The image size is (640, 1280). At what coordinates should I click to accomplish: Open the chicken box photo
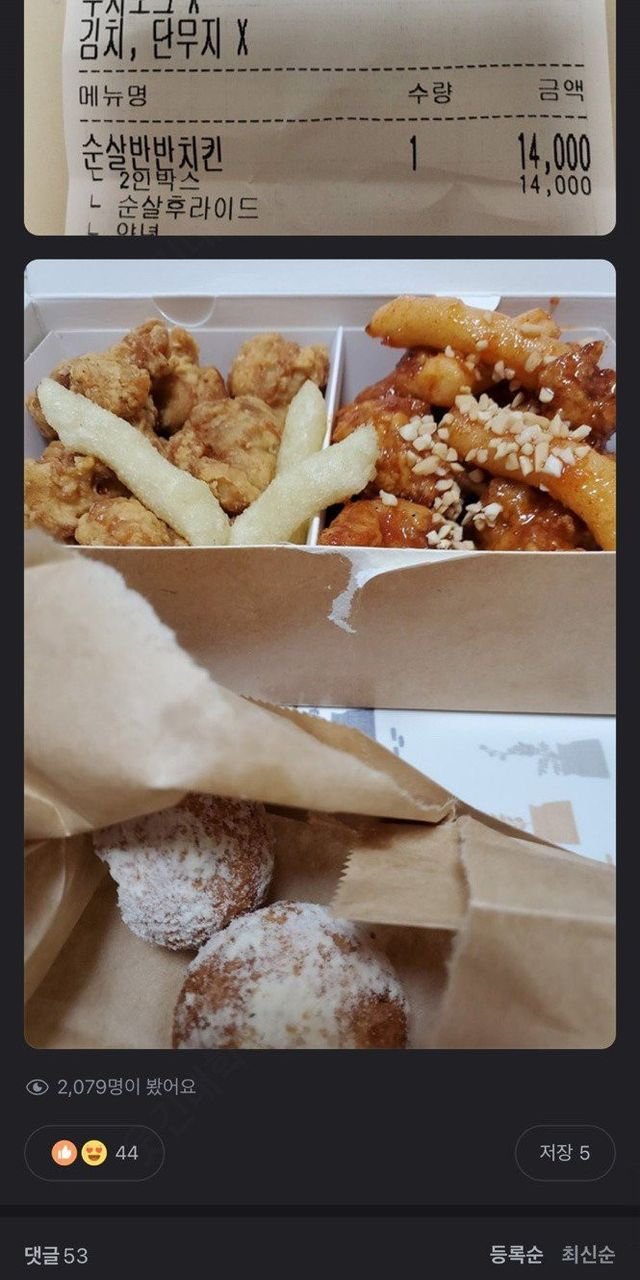tap(320, 654)
